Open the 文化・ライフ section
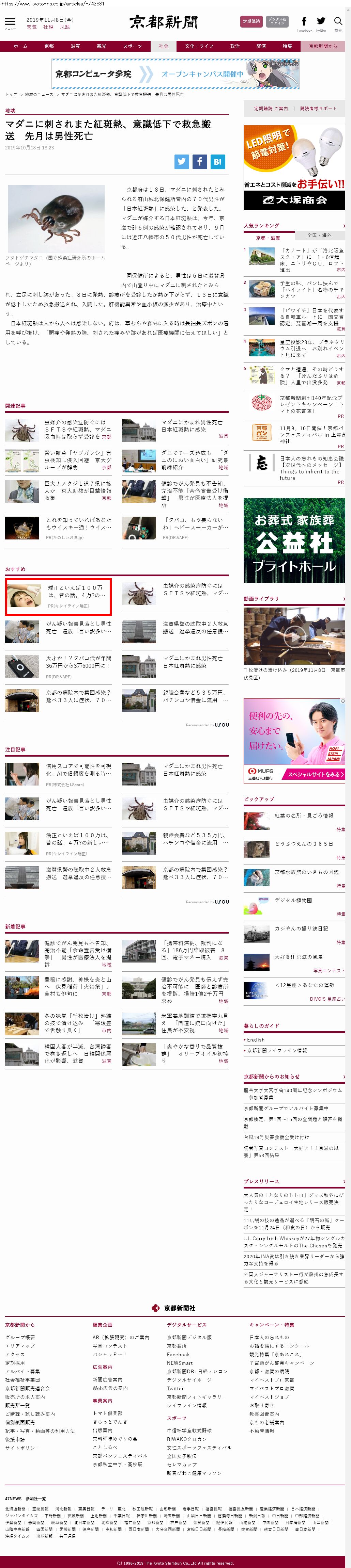351x1568 pixels. tap(199, 46)
